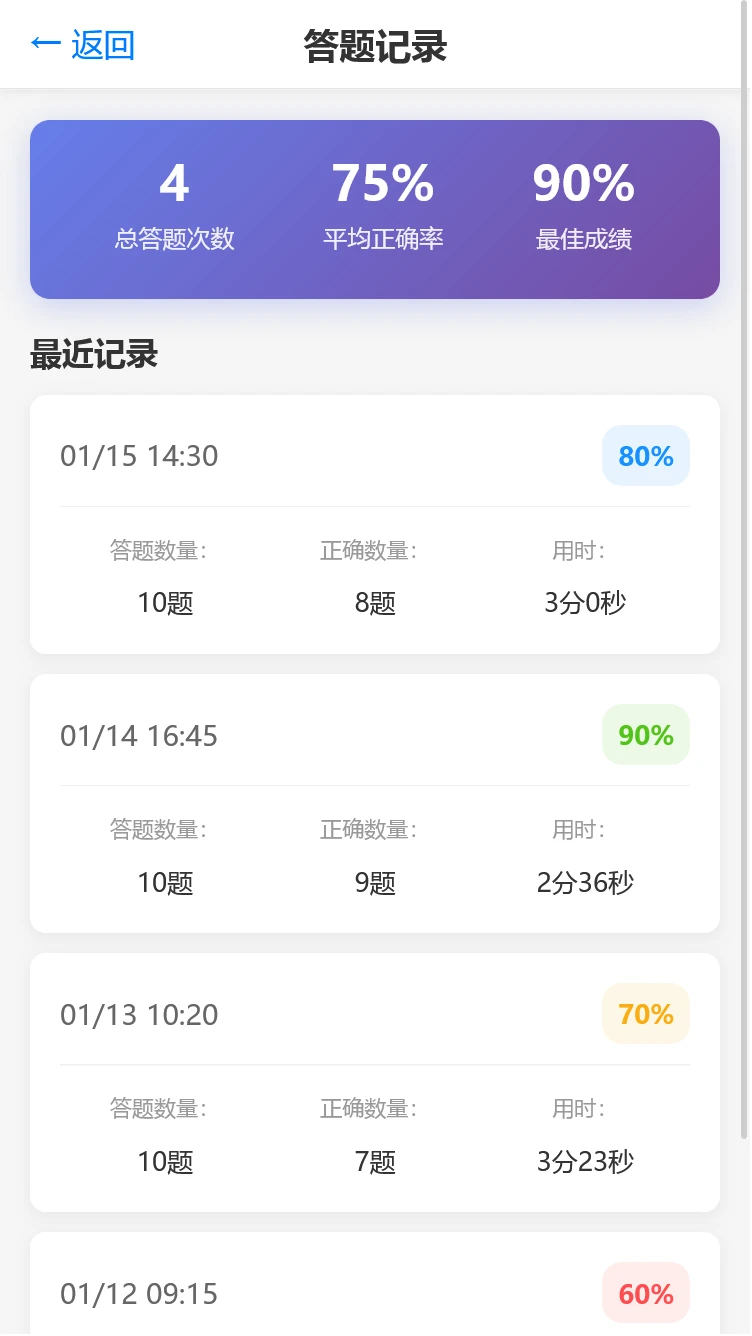Select the 答题记录 title tab
Viewport: 752px width, 1336px height.
click(375, 45)
